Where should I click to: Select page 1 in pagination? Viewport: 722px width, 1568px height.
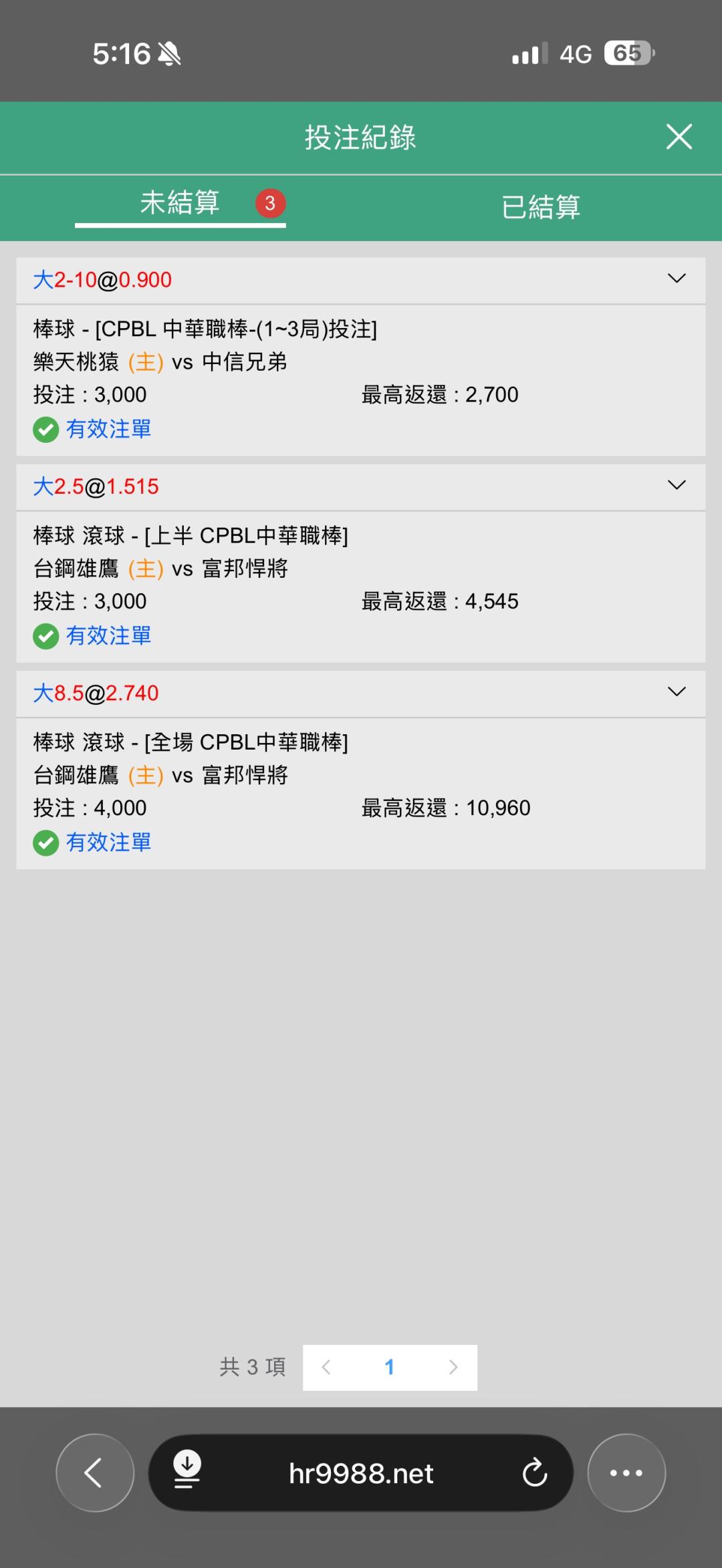(x=390, y=1368)
